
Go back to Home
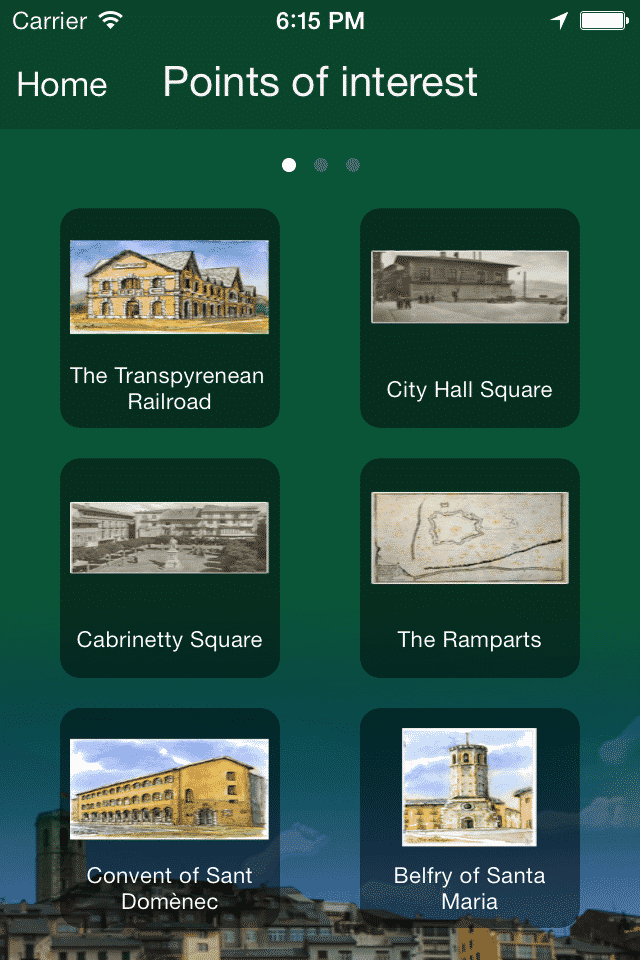click(x=62, y=85)
